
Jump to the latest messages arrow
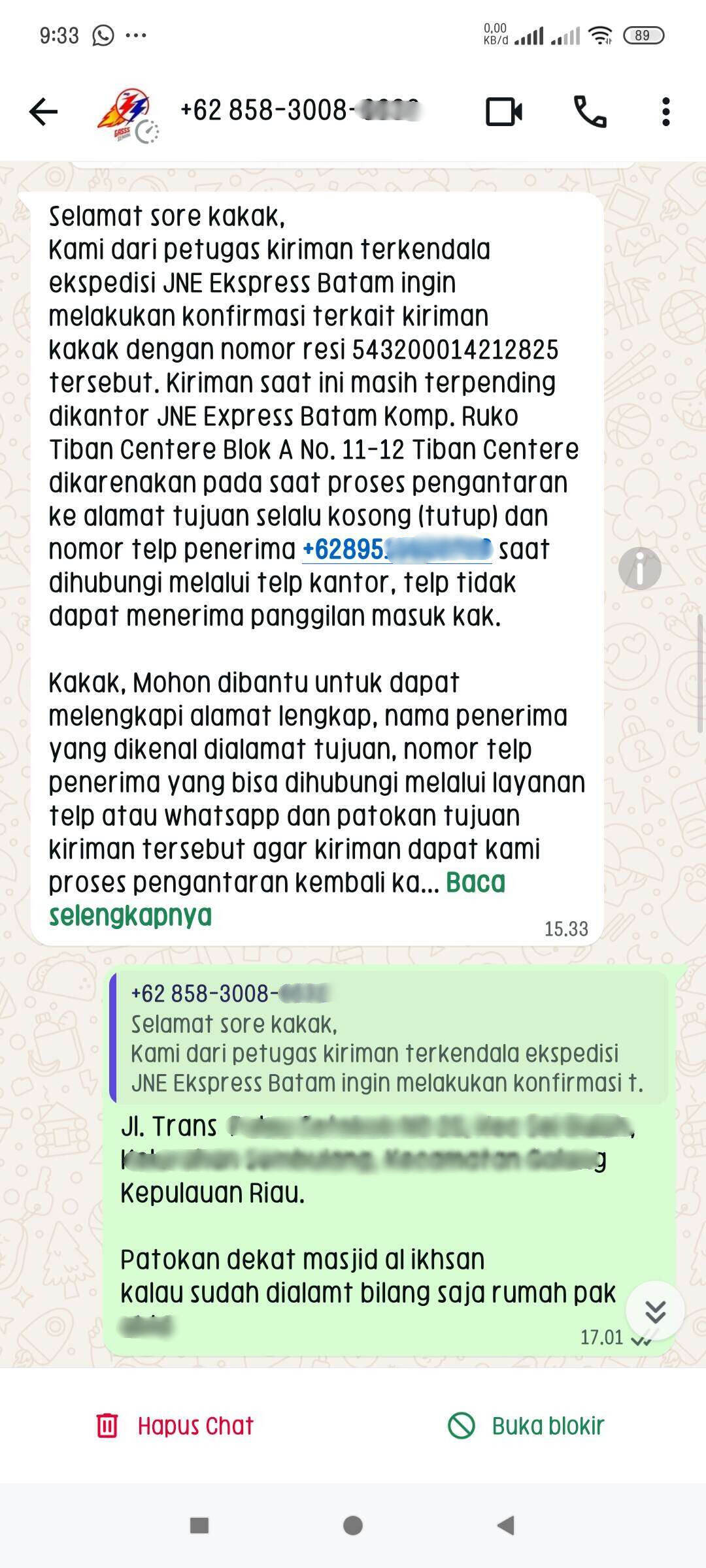coord(654,1311)
